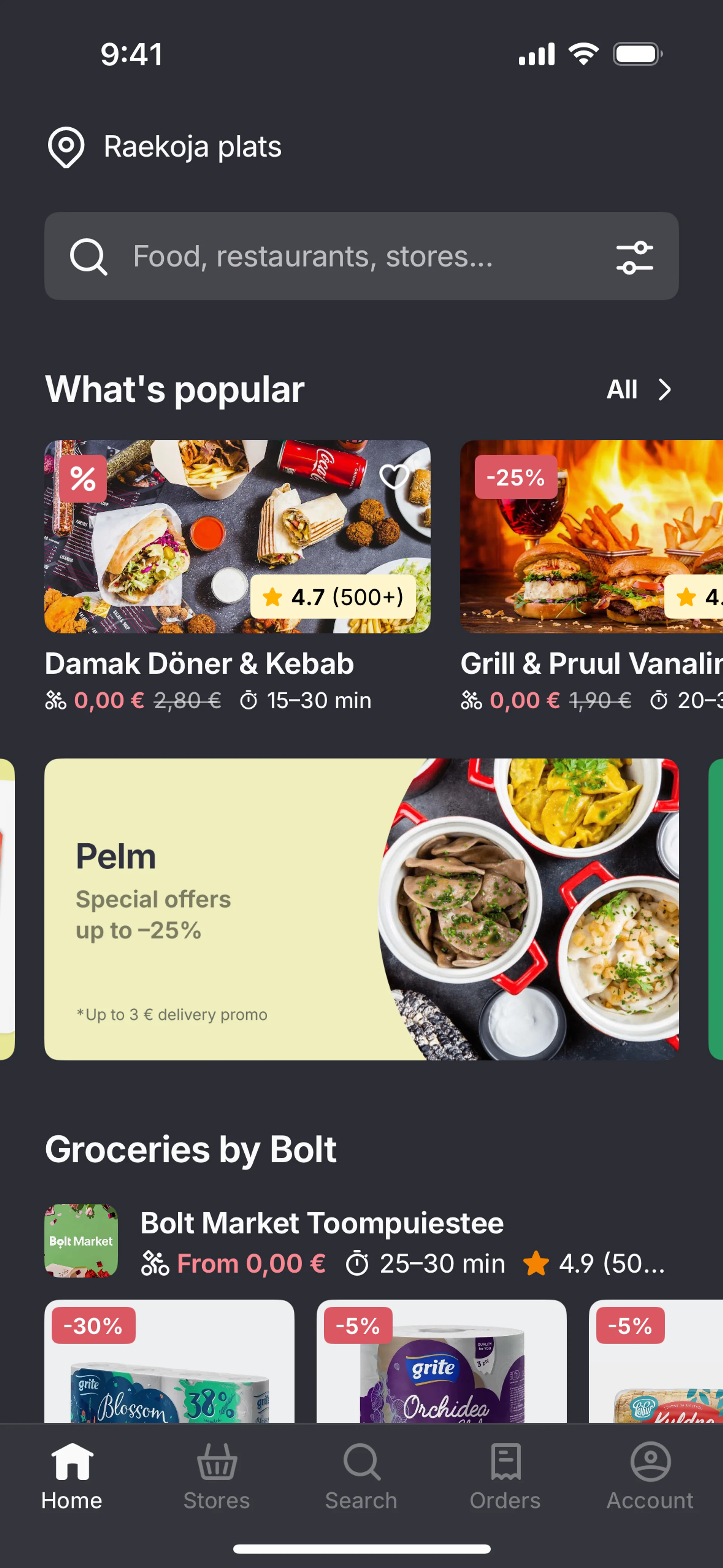
Task: Open the Account tab
Action: [650, 1477]
